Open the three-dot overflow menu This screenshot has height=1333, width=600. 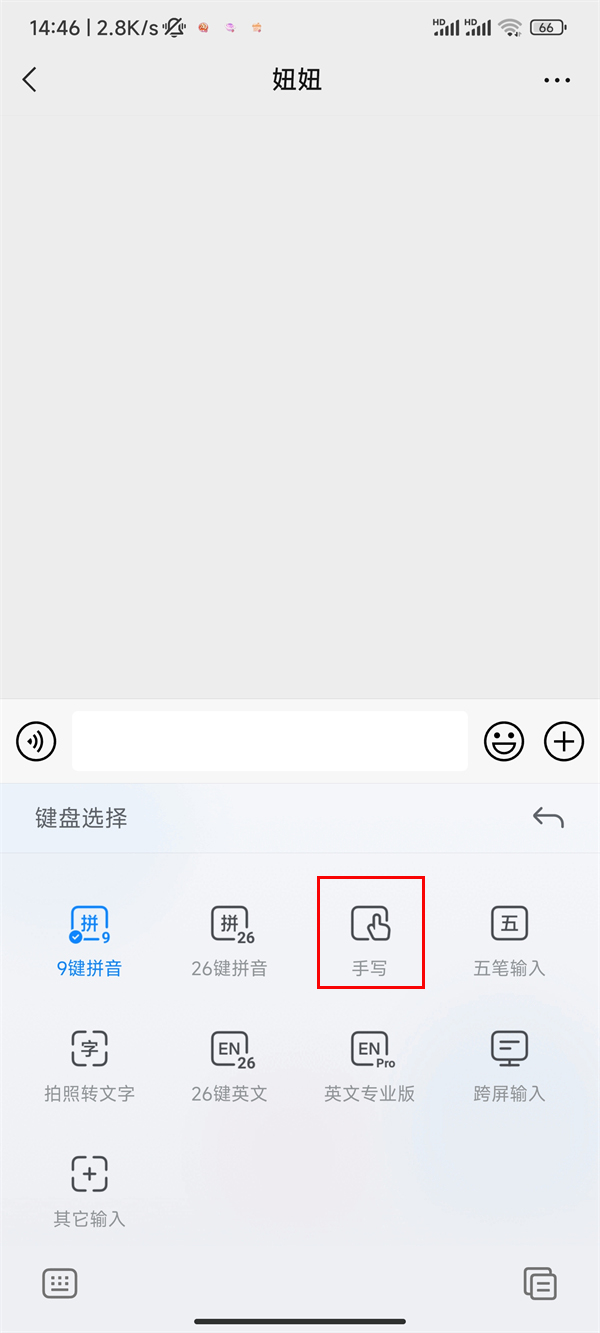[x=557, y=81]
